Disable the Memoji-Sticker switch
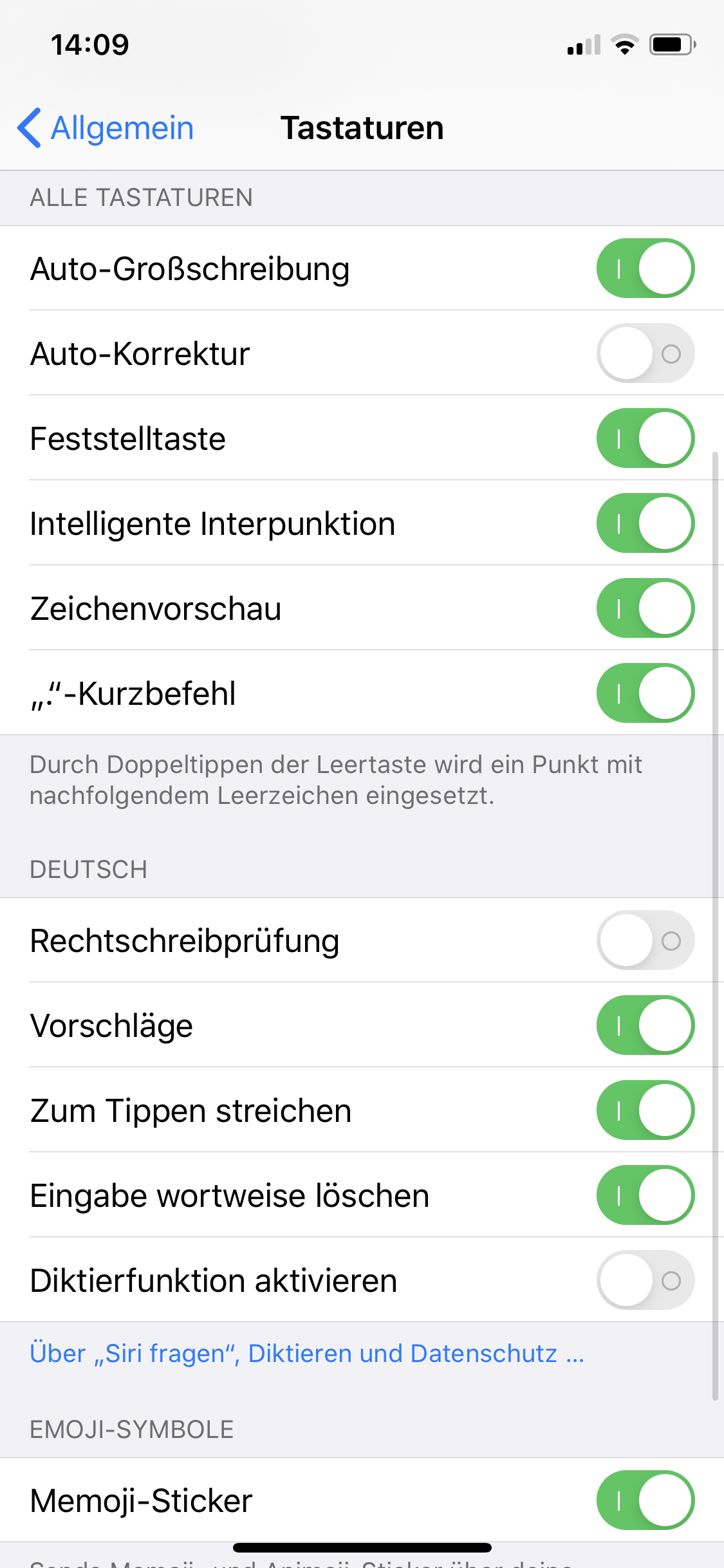 [645, 1500]
